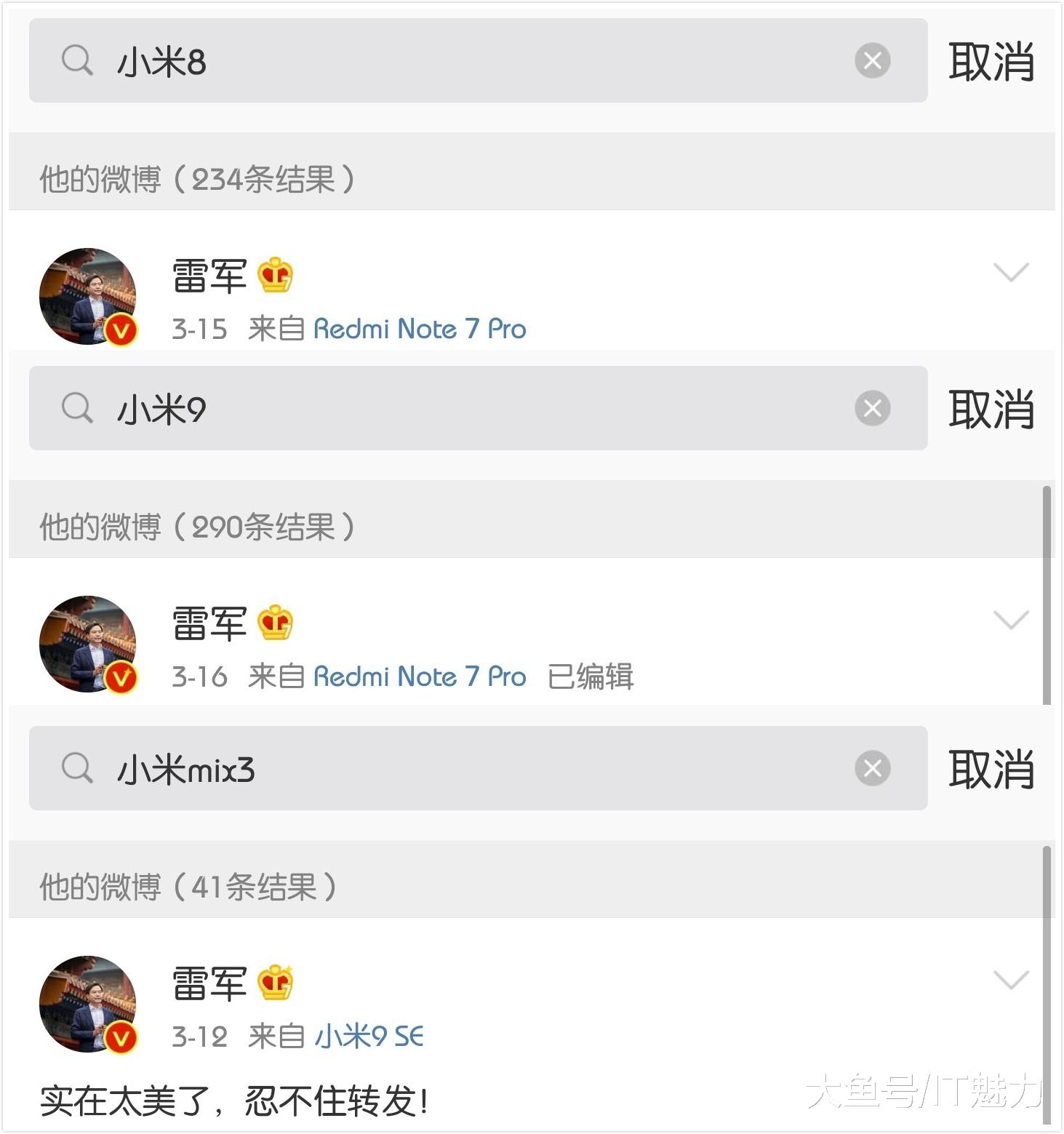Open Redmi Note 7 Pro link in 3-15 post
Viewport: 1064px width, 1134px height.
(420, 329)
